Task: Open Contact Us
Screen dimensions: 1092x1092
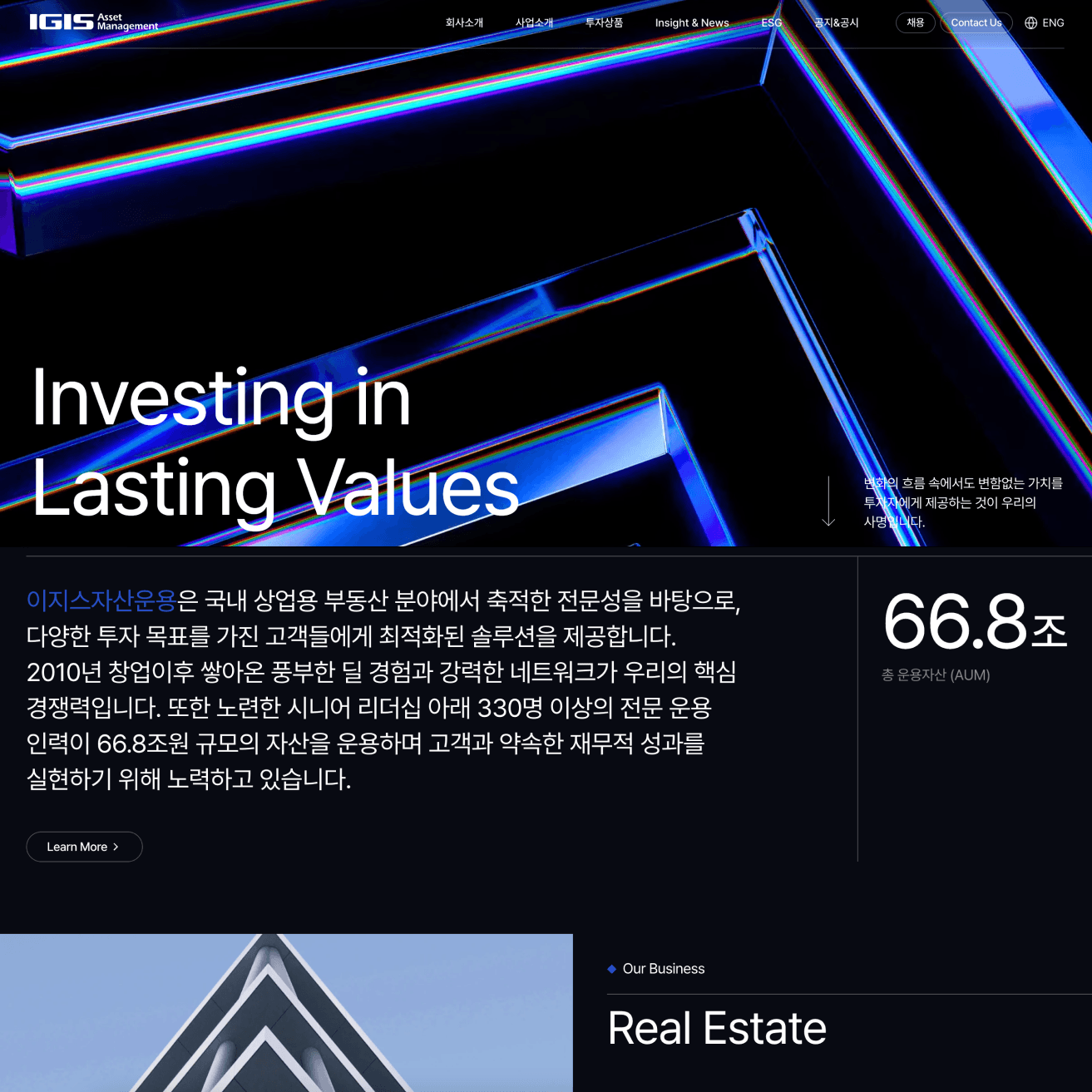Action: pos(976,23)
